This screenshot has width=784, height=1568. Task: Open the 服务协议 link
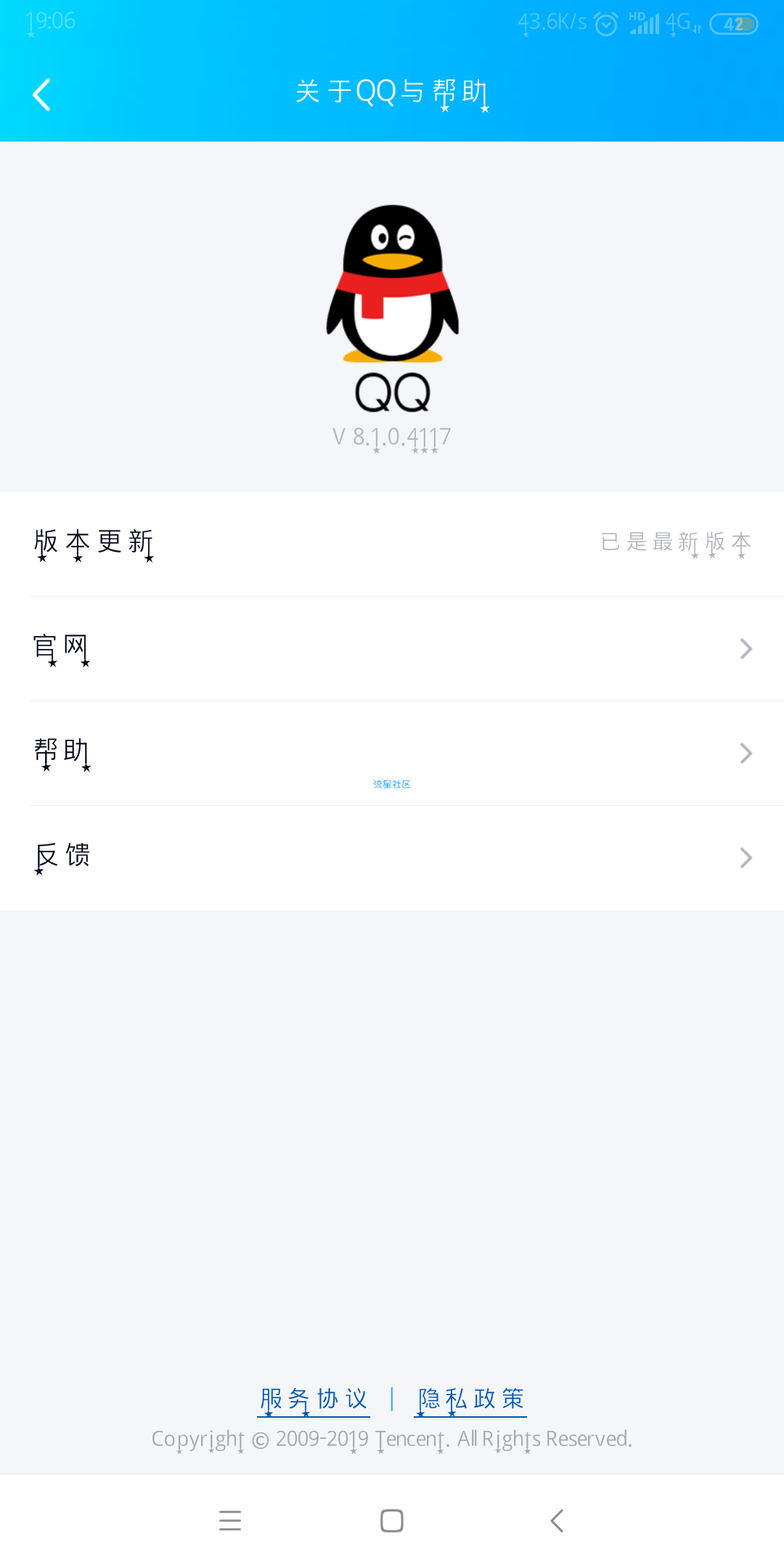(x=314, y=1400)
